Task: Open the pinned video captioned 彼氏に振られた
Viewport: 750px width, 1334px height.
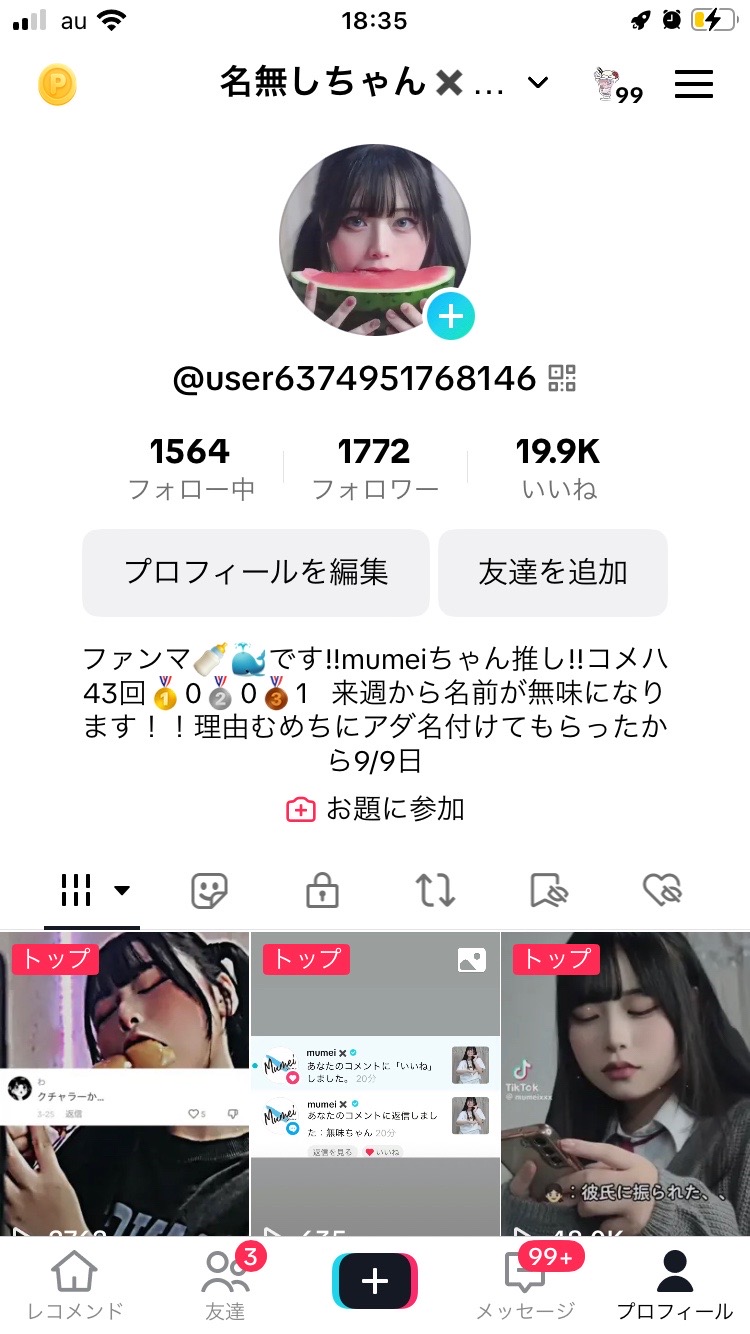Action: pyautogui.click(x=625, y=1085)
